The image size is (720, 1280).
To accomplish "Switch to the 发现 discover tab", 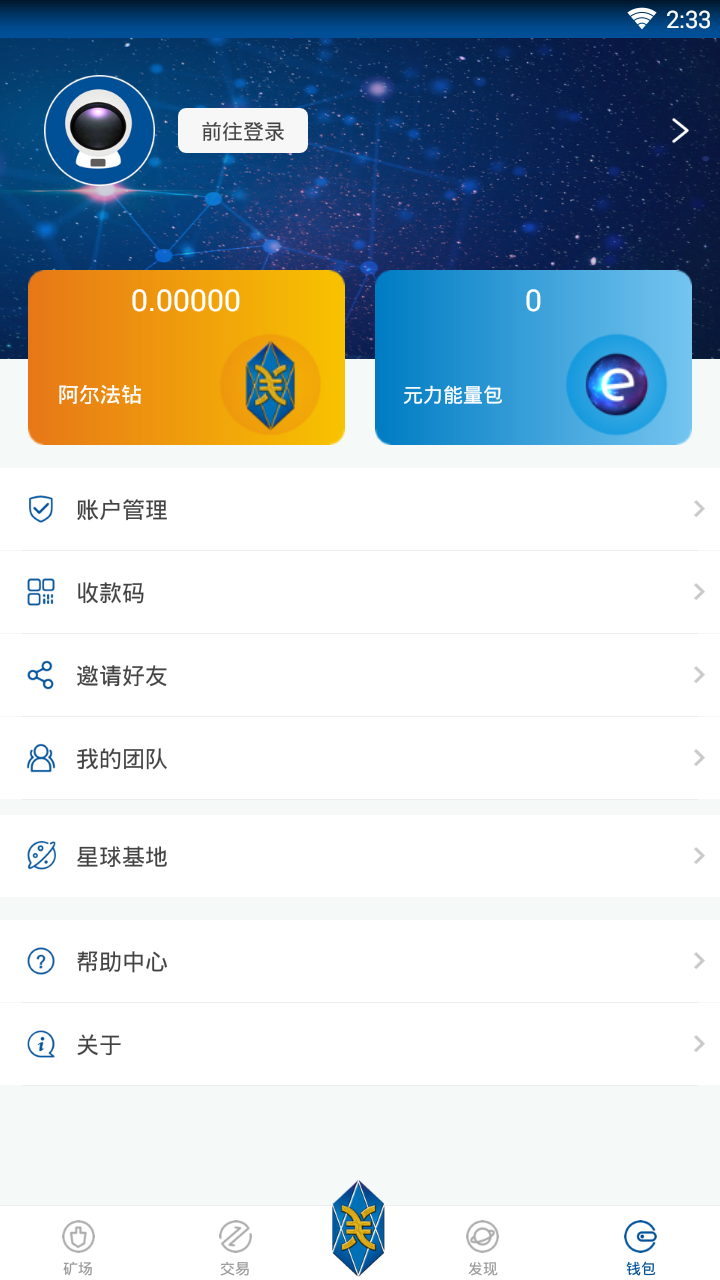I will [x=482, y=1246].
